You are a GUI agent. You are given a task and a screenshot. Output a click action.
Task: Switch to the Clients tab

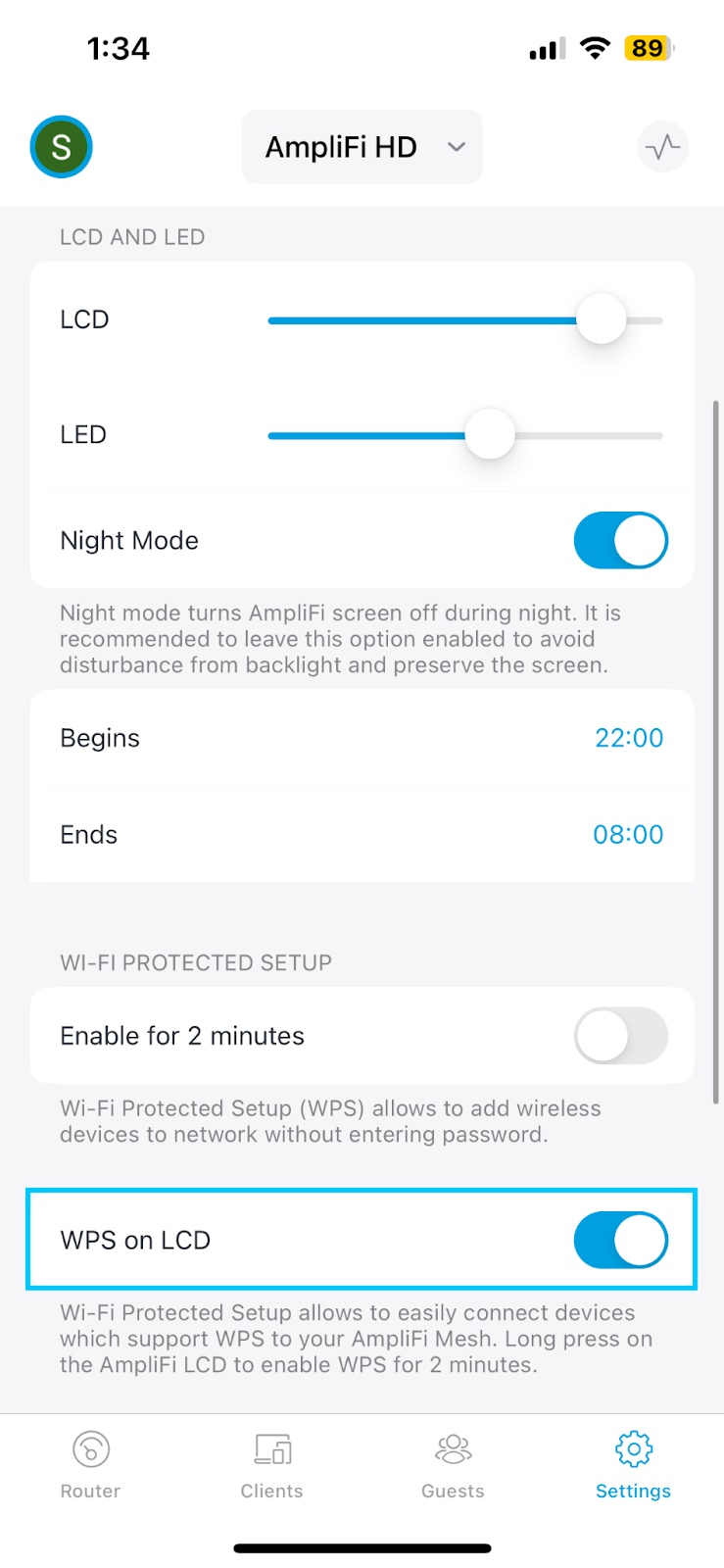click(271, 1464)
